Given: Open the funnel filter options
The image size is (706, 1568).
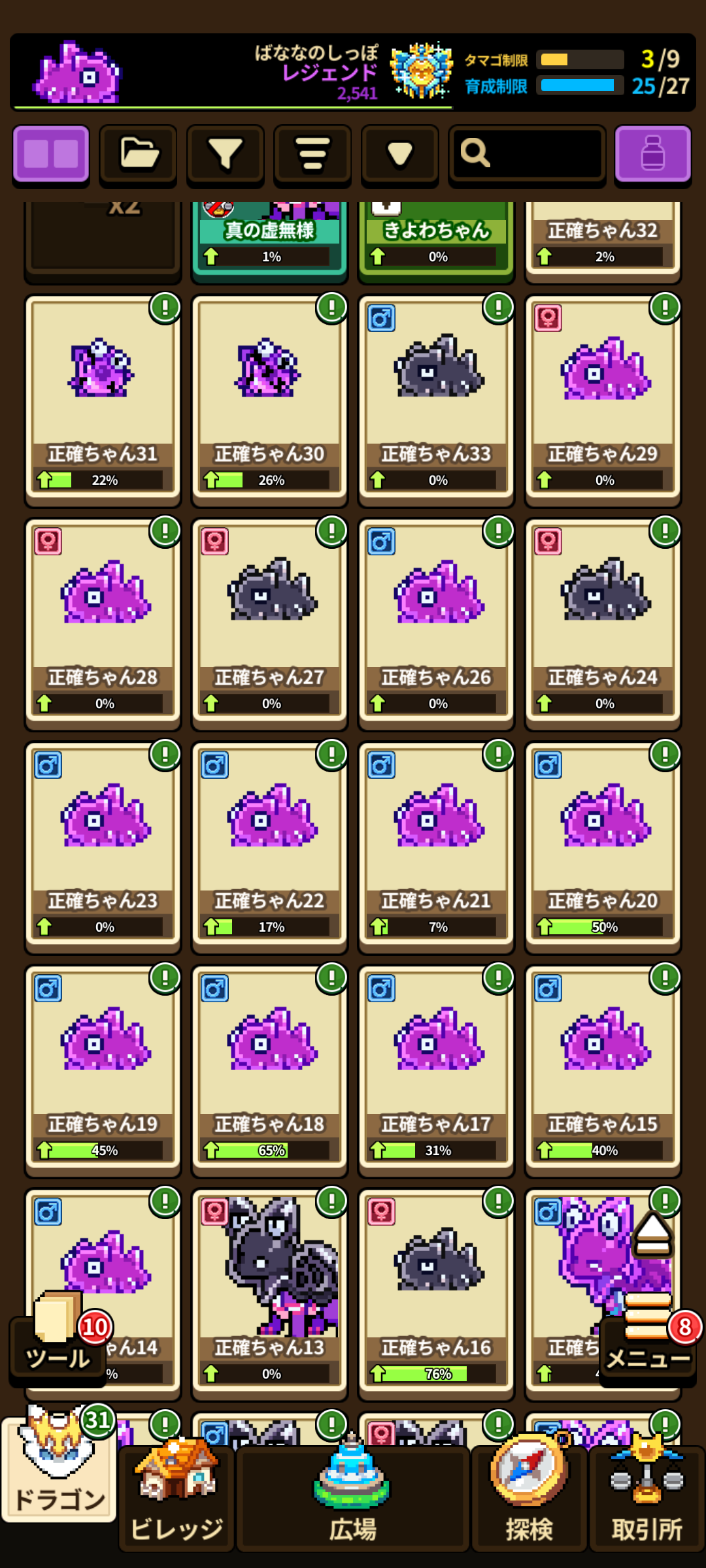Looking at the screenshot, I should click(x=226, y=154).
